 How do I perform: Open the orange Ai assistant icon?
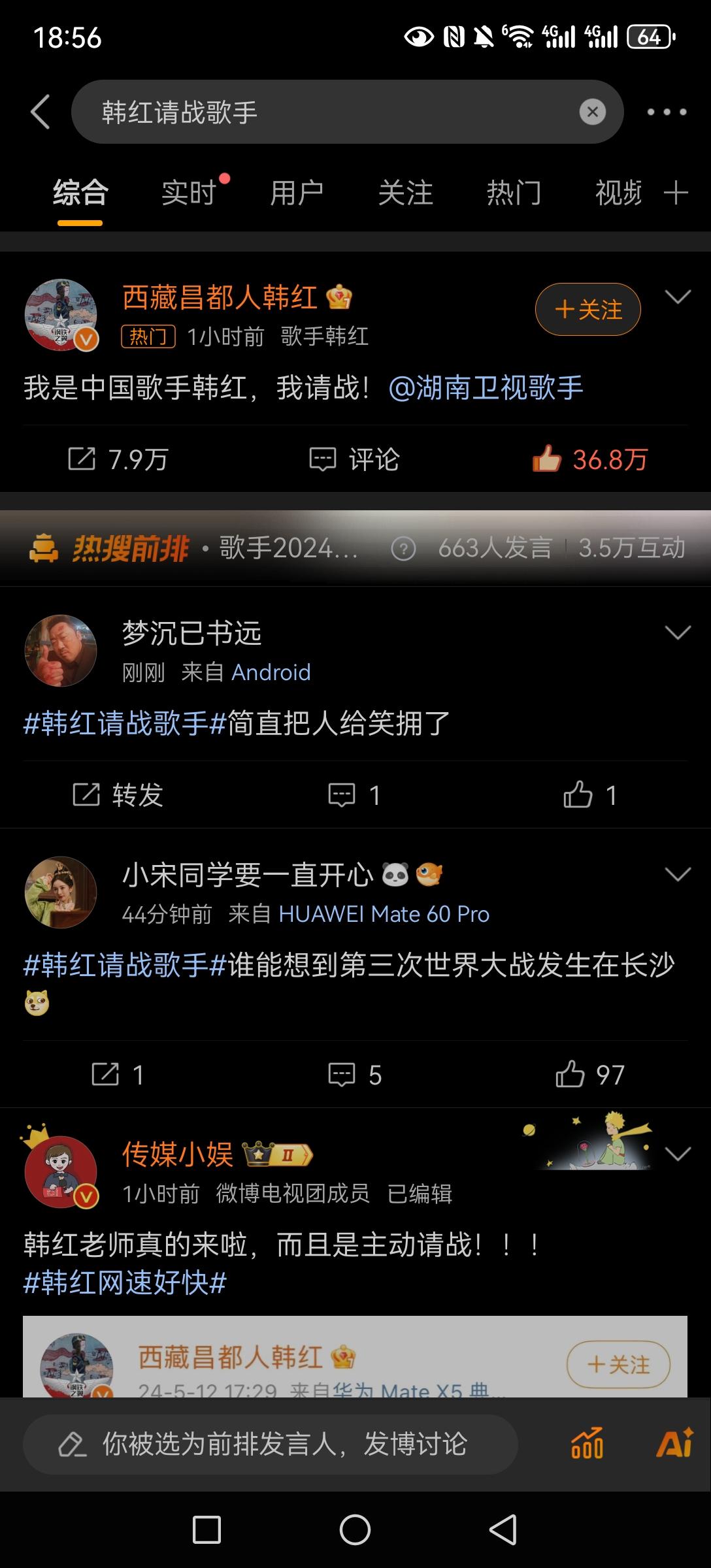coord(674,1444)
